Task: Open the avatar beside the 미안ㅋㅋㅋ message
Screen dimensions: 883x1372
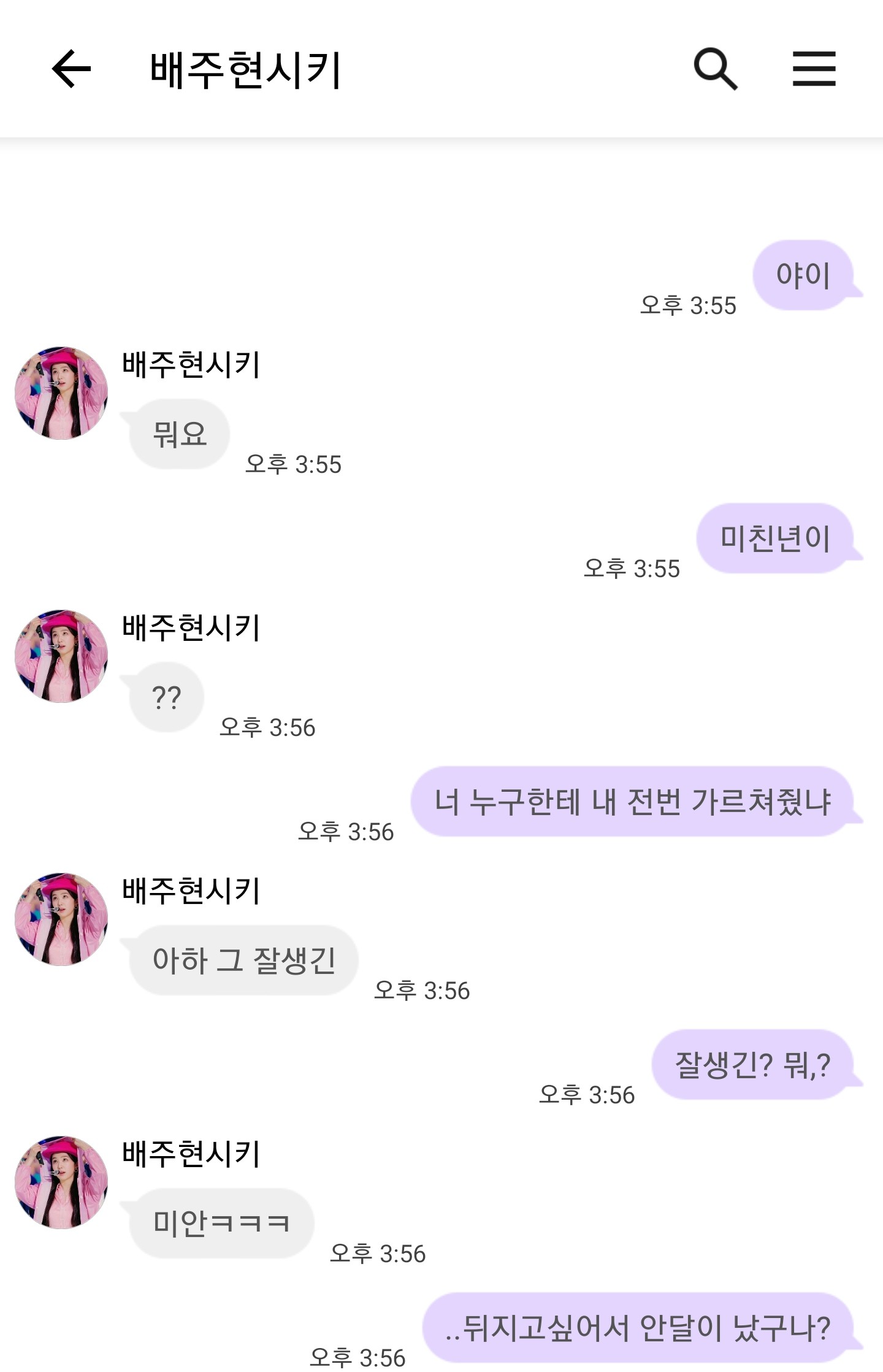Action: click(x=61, y=1182)
